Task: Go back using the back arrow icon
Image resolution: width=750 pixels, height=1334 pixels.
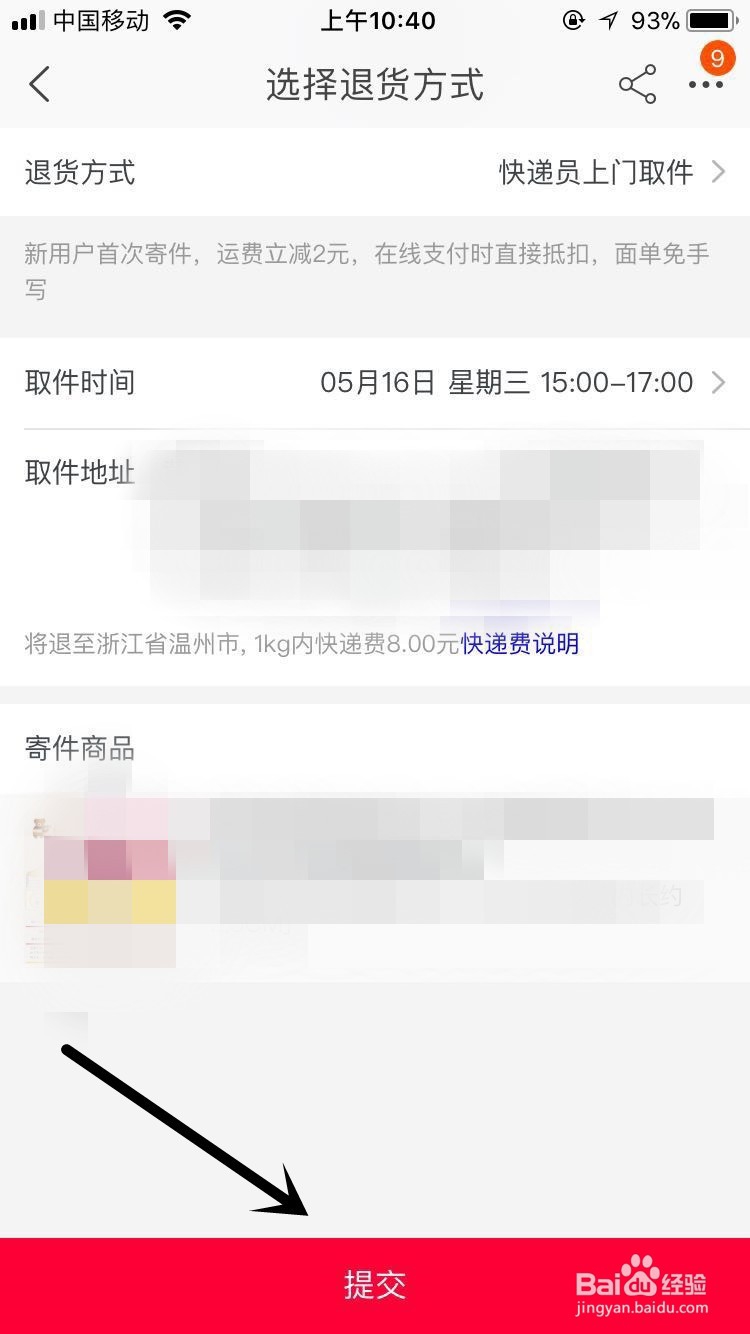Action: coord(39,85)
